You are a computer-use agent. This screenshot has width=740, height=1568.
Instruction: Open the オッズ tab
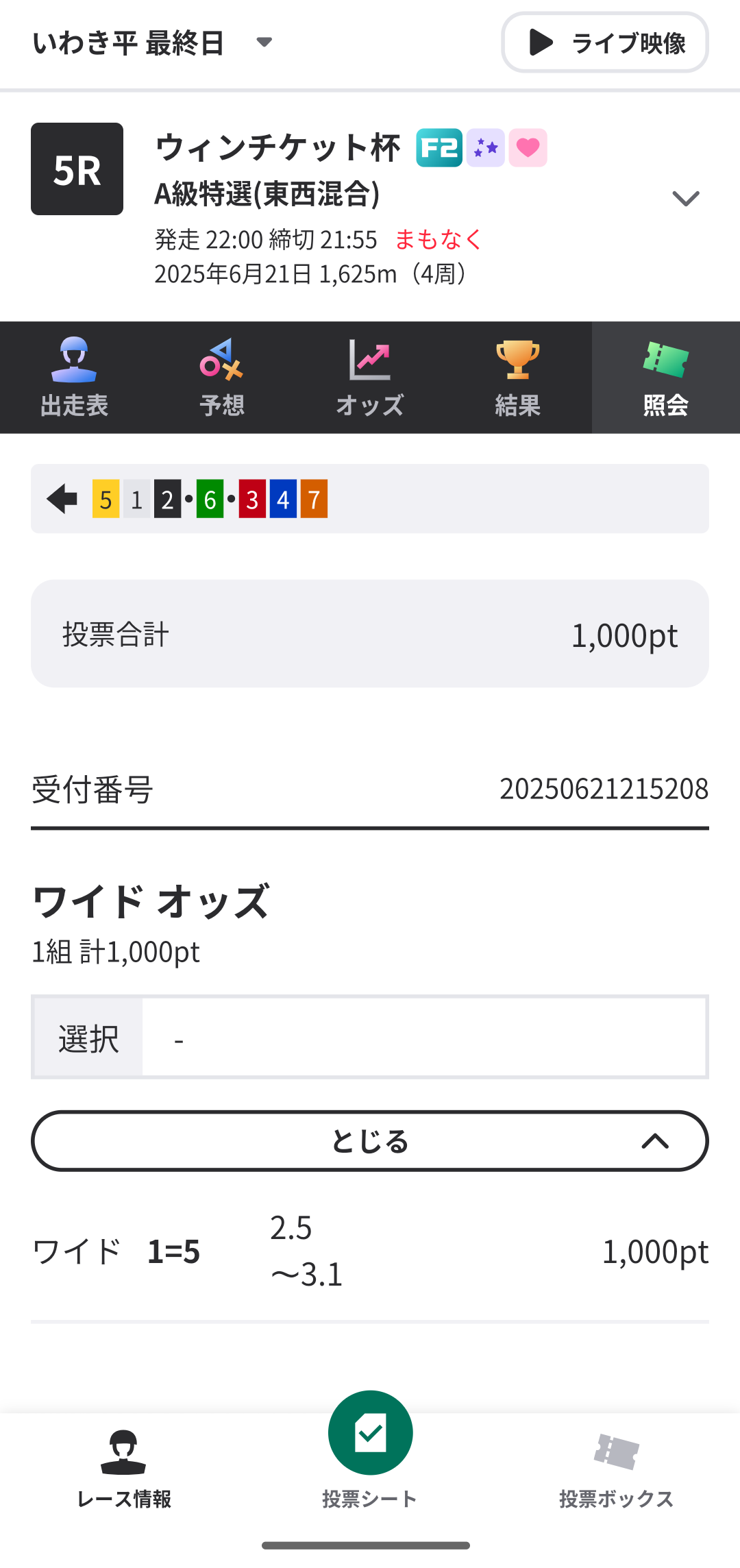pos(370,378)
